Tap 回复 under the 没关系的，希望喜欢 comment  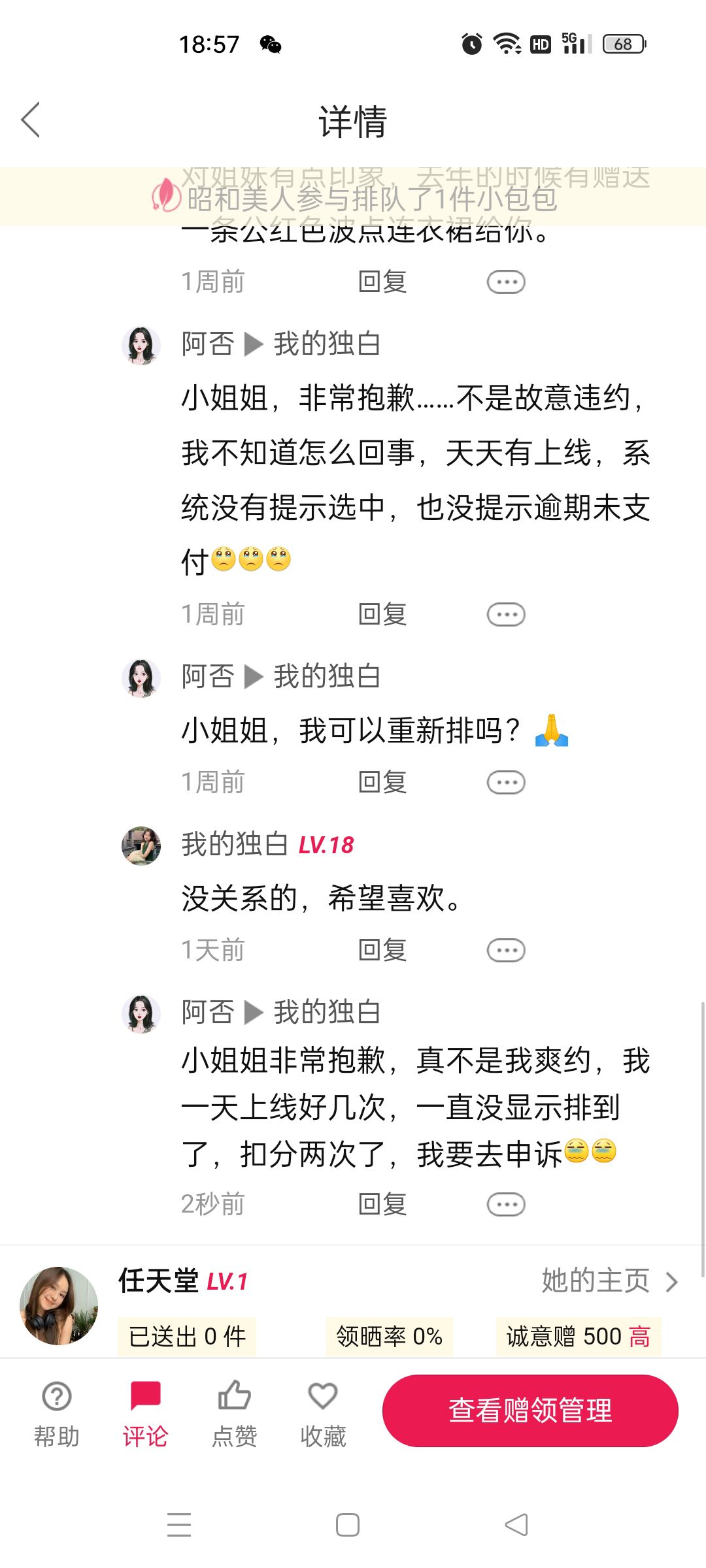pos(382,951)
